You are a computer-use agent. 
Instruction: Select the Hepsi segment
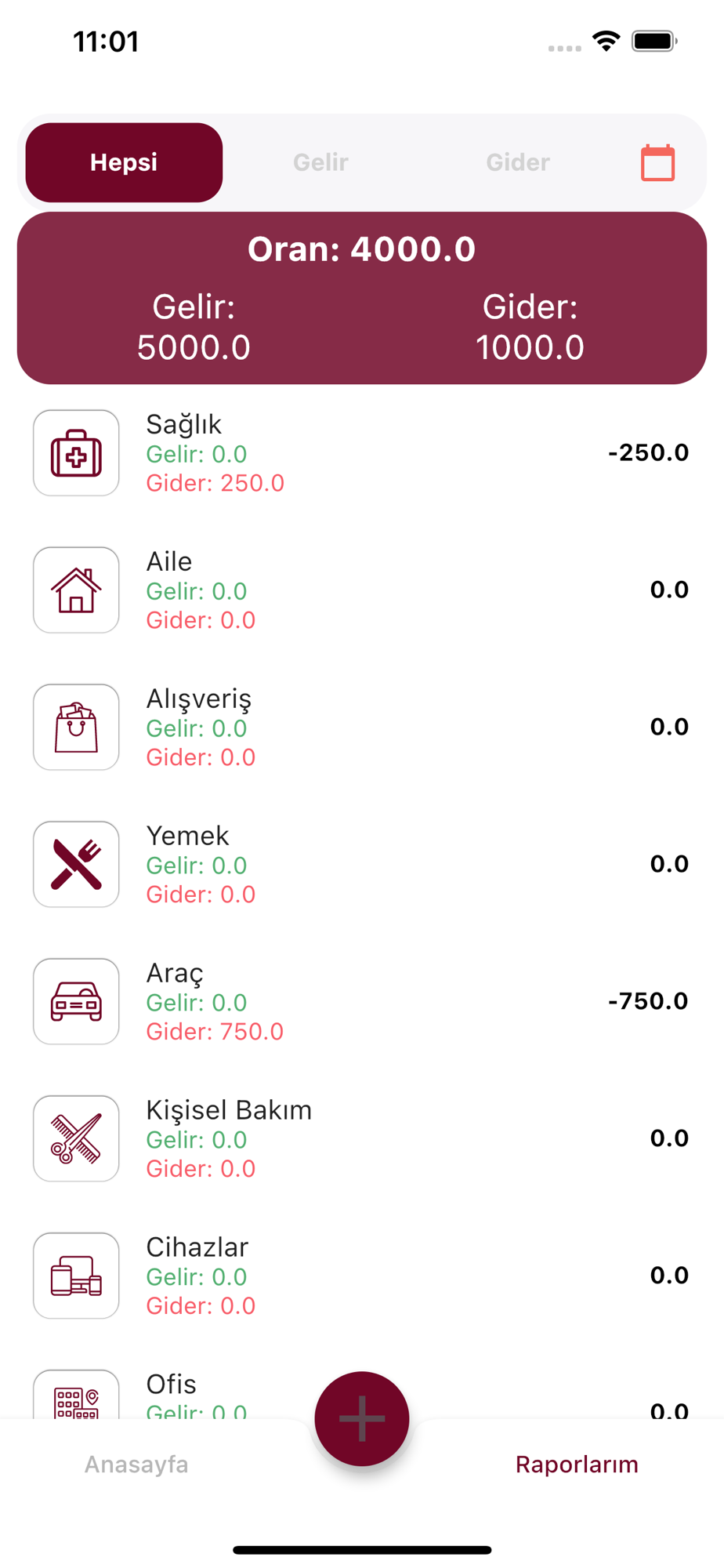(x=124, y=162)
